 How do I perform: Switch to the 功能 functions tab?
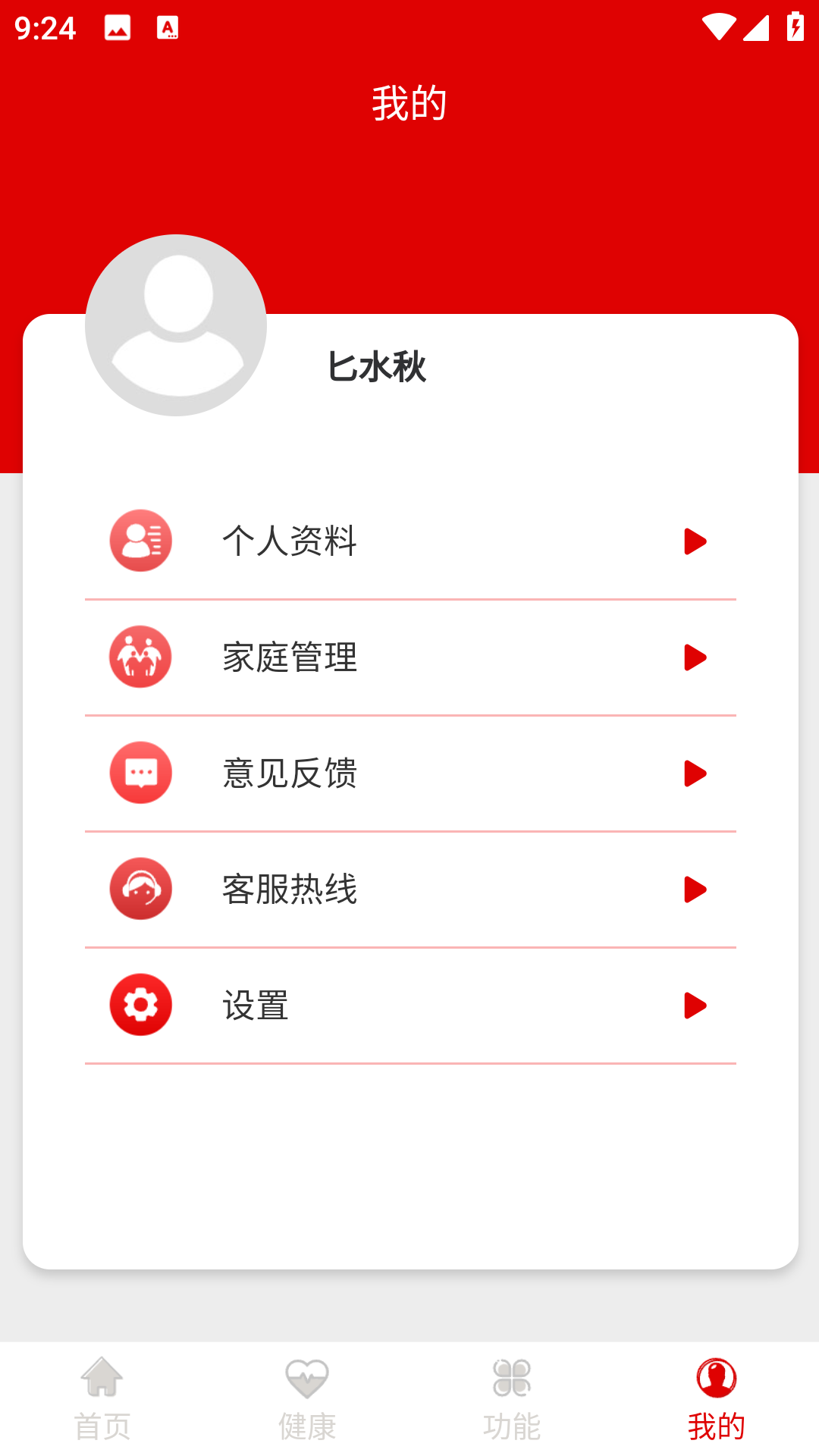[512, 1399]
